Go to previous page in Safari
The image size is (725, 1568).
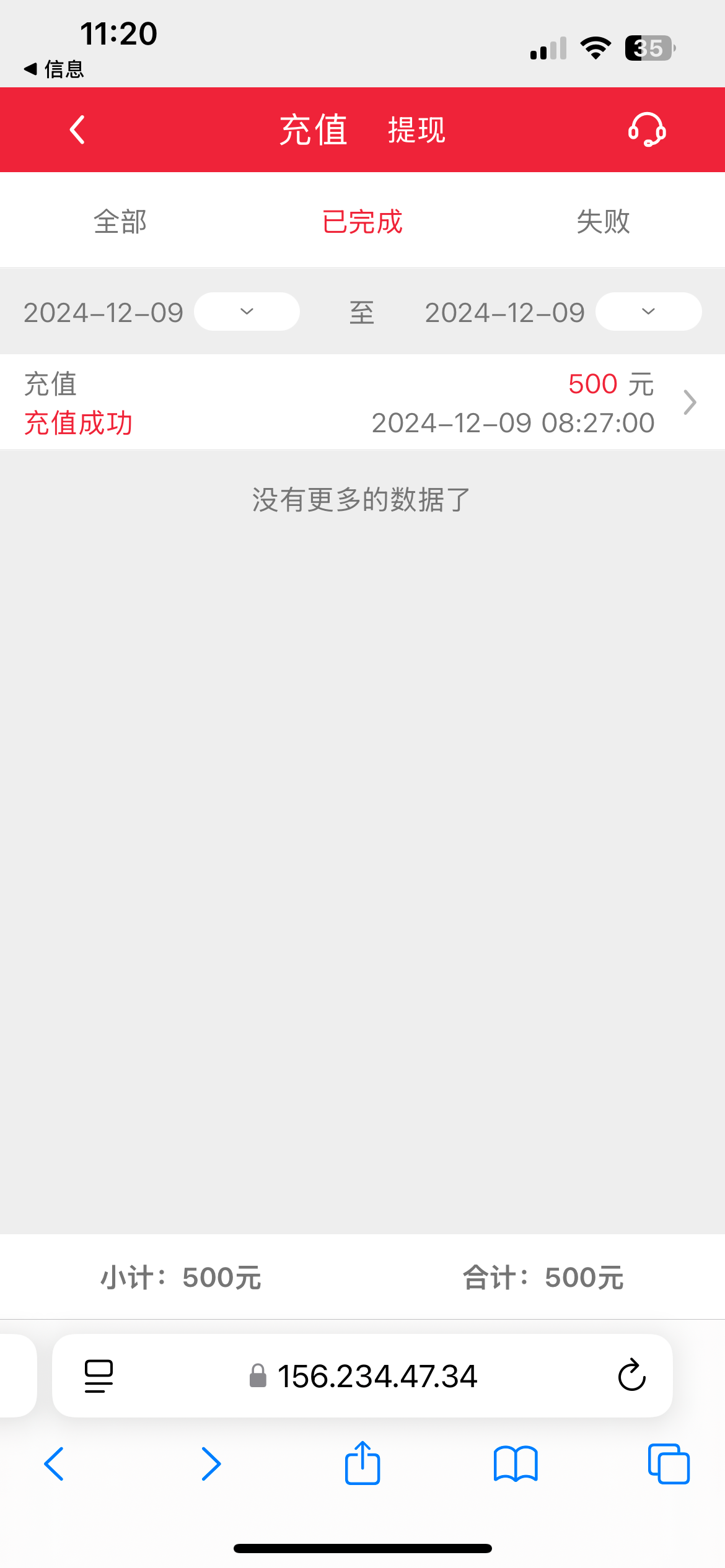[55, 1463]
